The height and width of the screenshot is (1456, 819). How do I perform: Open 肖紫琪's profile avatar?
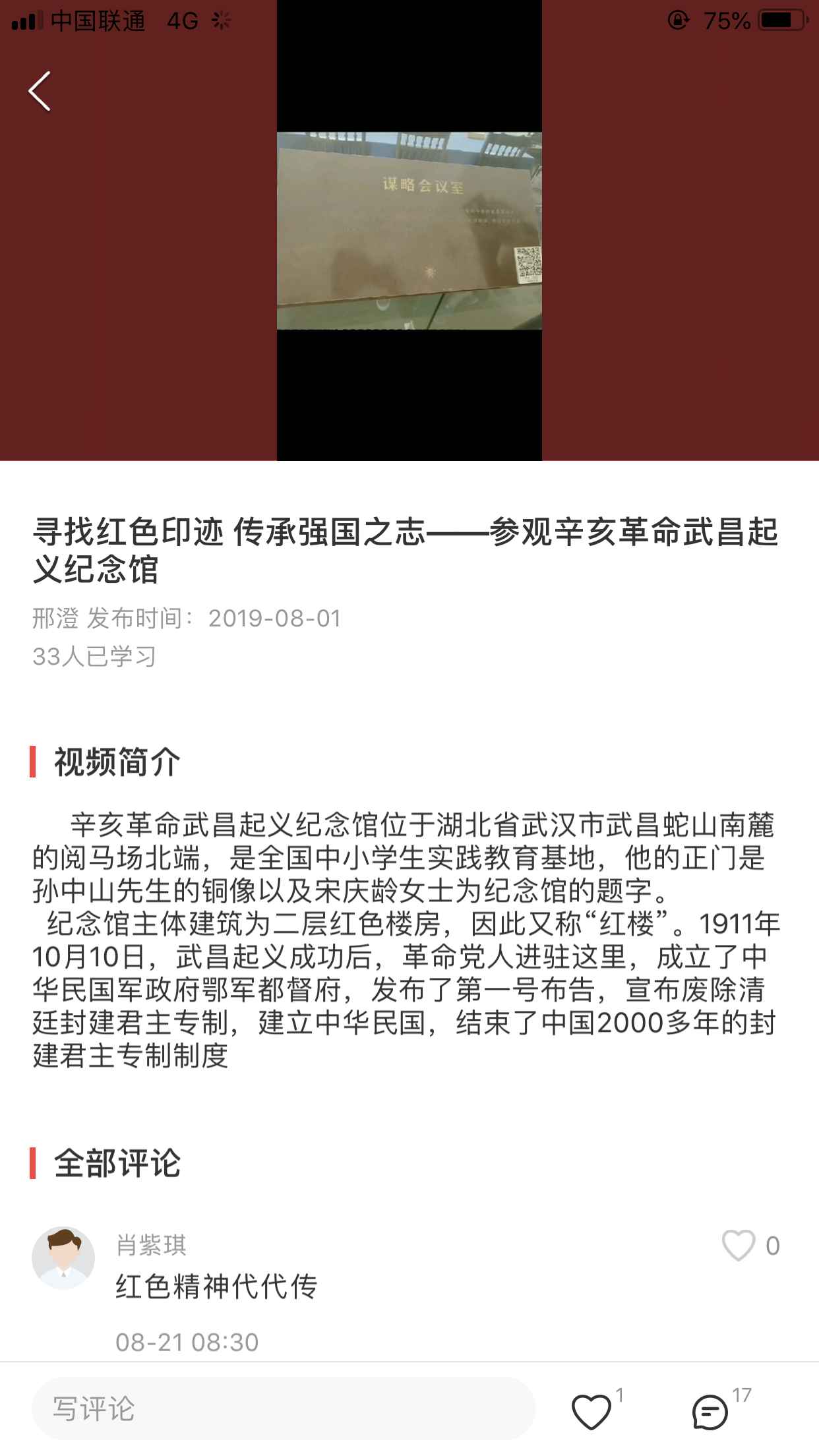63,1258
